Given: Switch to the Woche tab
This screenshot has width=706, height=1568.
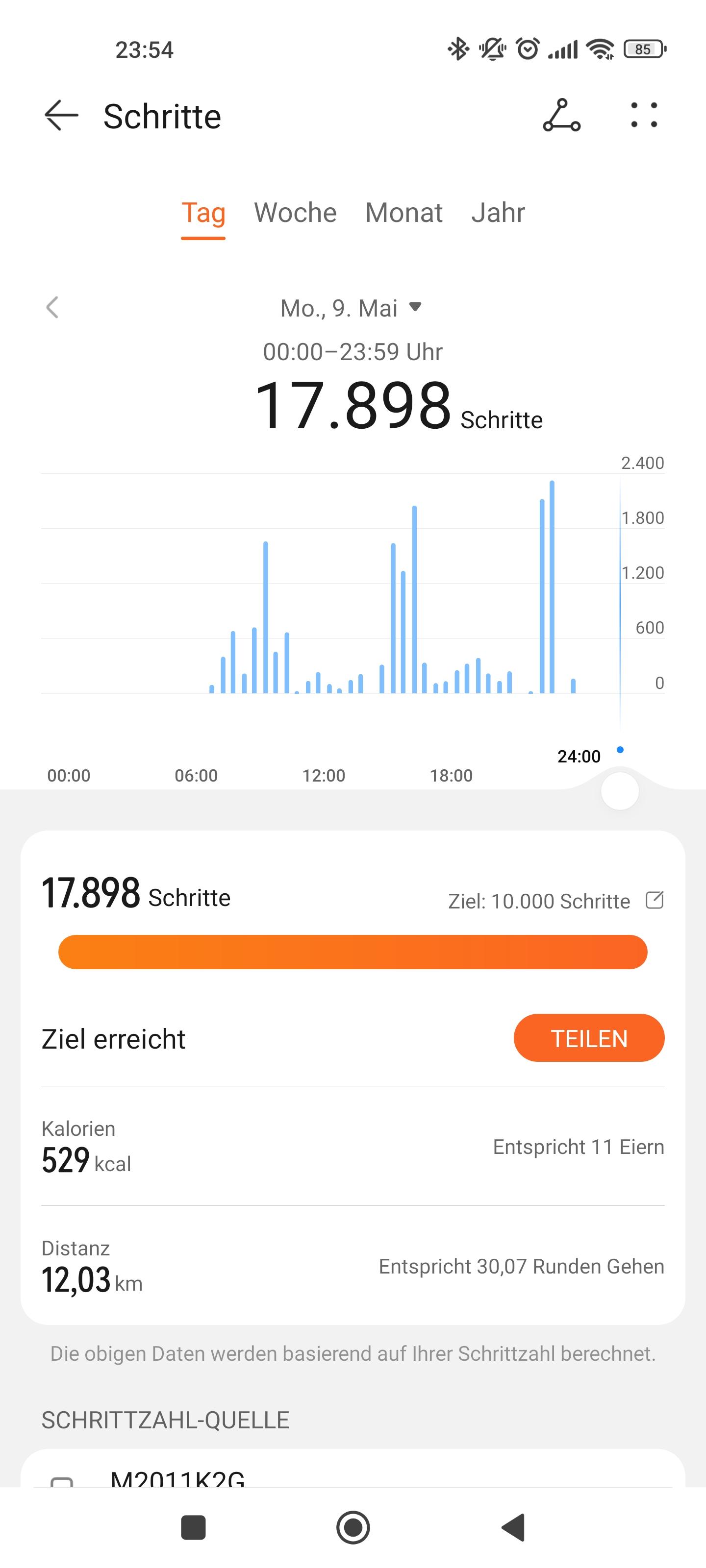Looking at the screenshot, I should [295, 213].
